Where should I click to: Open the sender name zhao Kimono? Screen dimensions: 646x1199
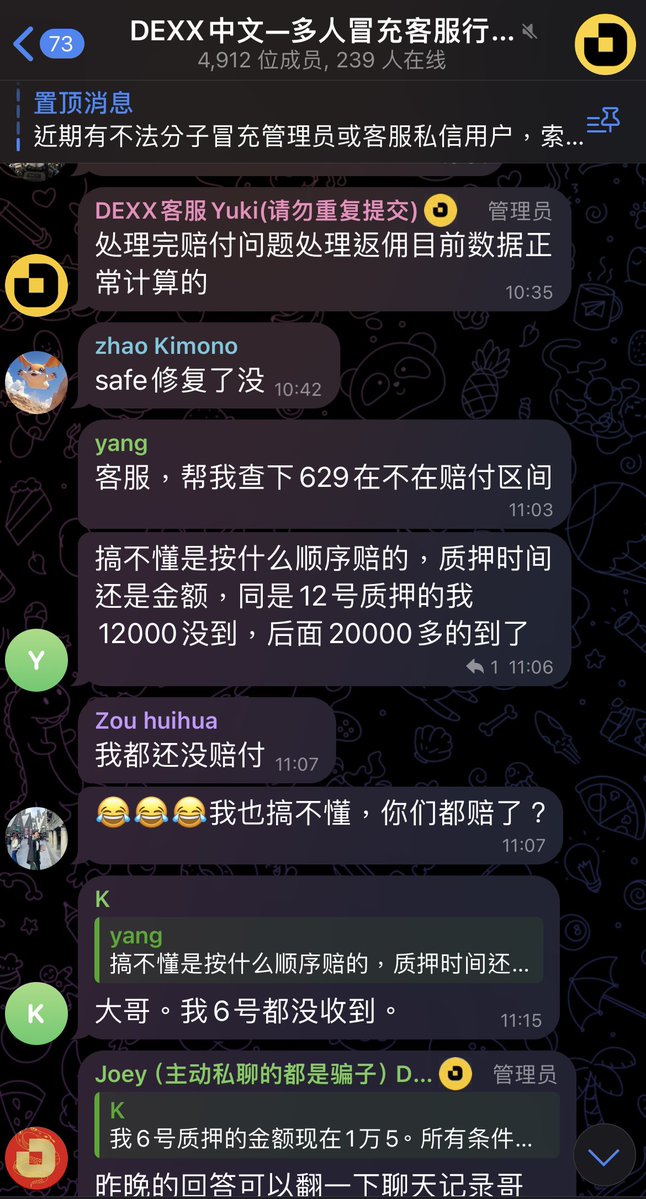point(166,346)
